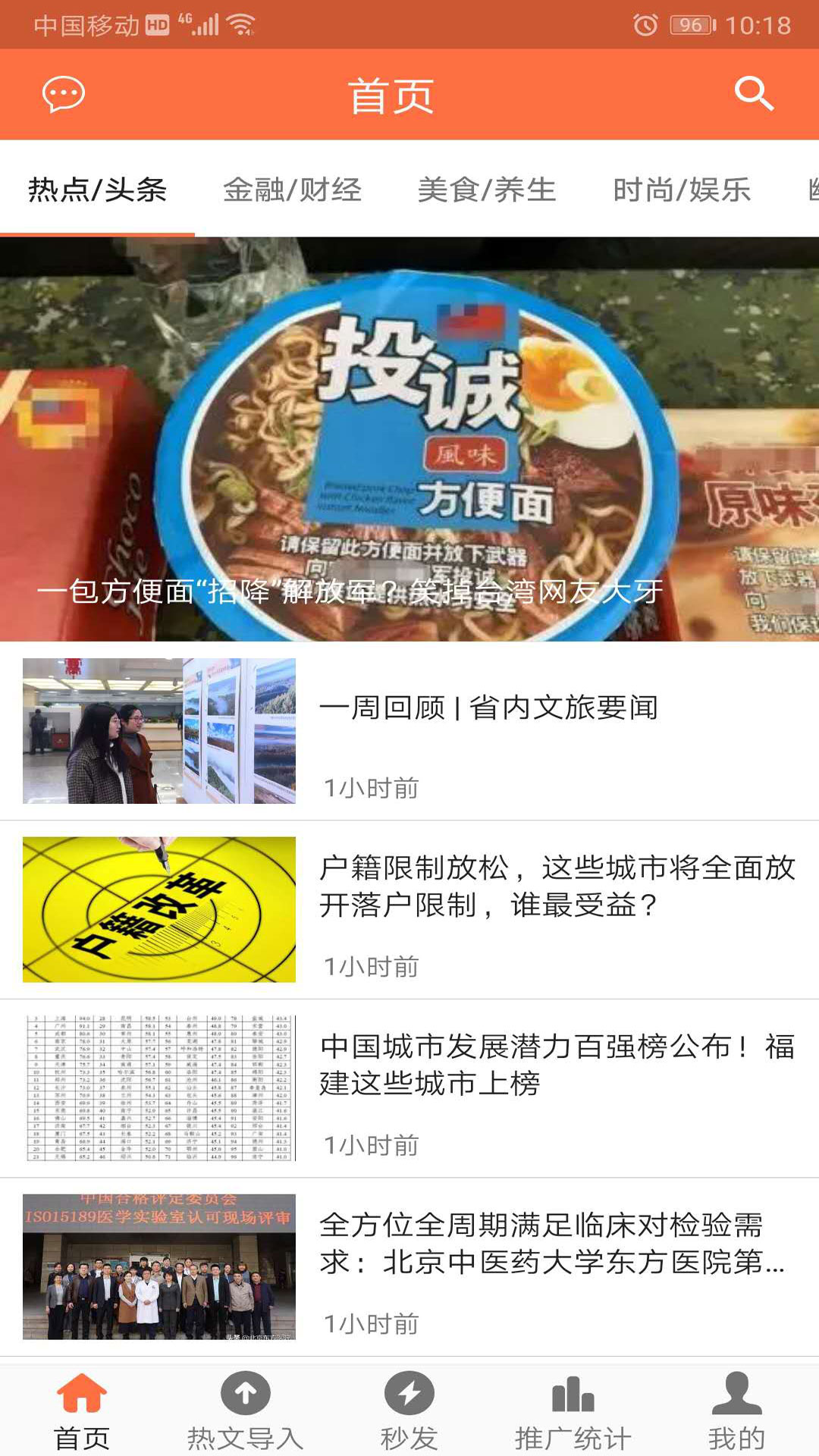The height and width of the screenshot is (1456, 819).
Task: Switch to the 美食/养生 tab
Action: [487, 190]
